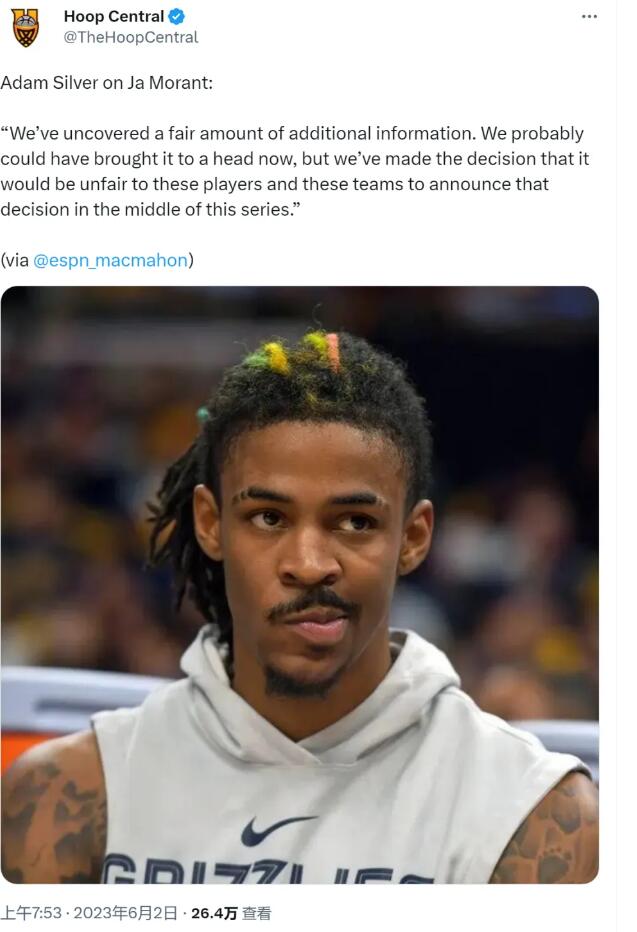This screenshot has width=637, height=932.
Task: Open the @TheHoopCentral handle
Action: [131, 37]
